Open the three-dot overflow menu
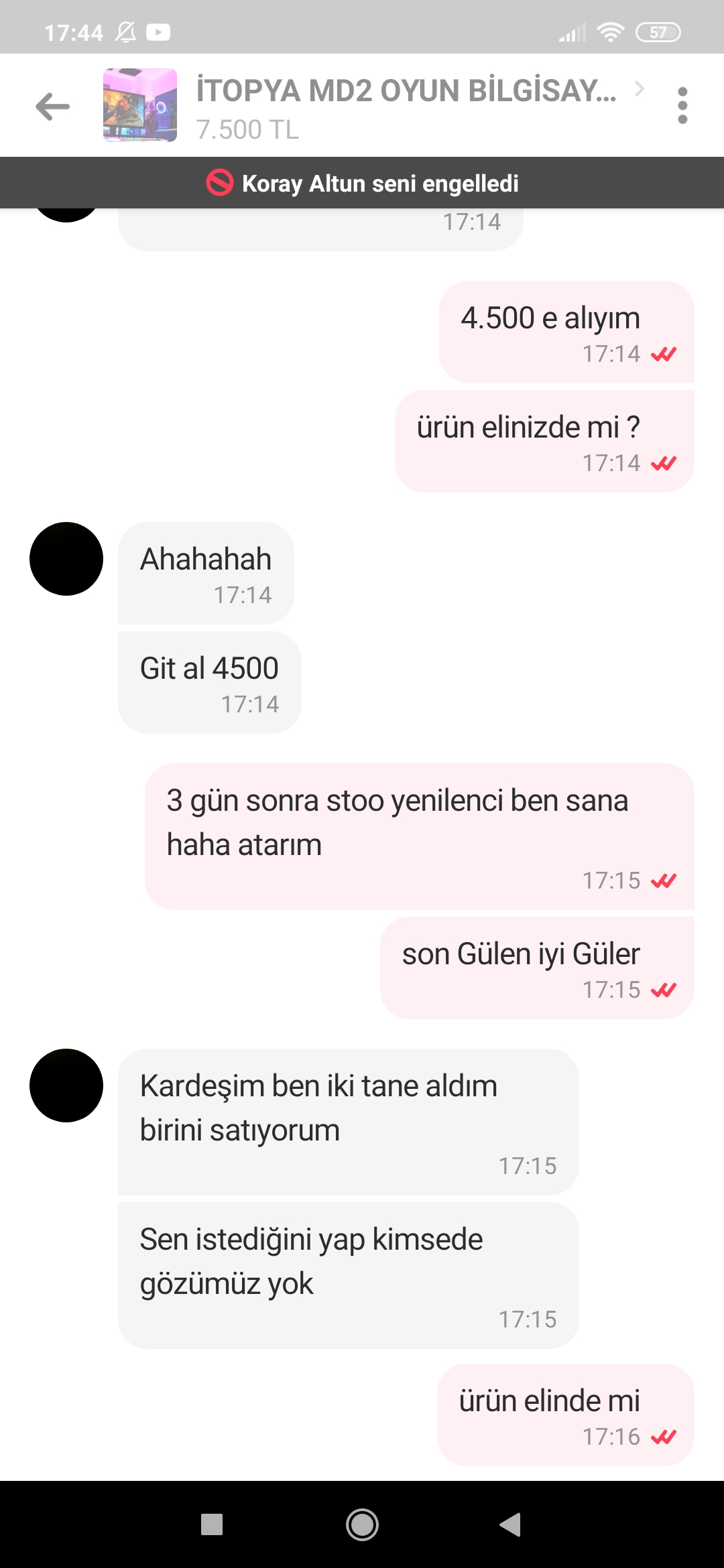The width and height of the screenshot is (724, 1568). click(682, 106)
